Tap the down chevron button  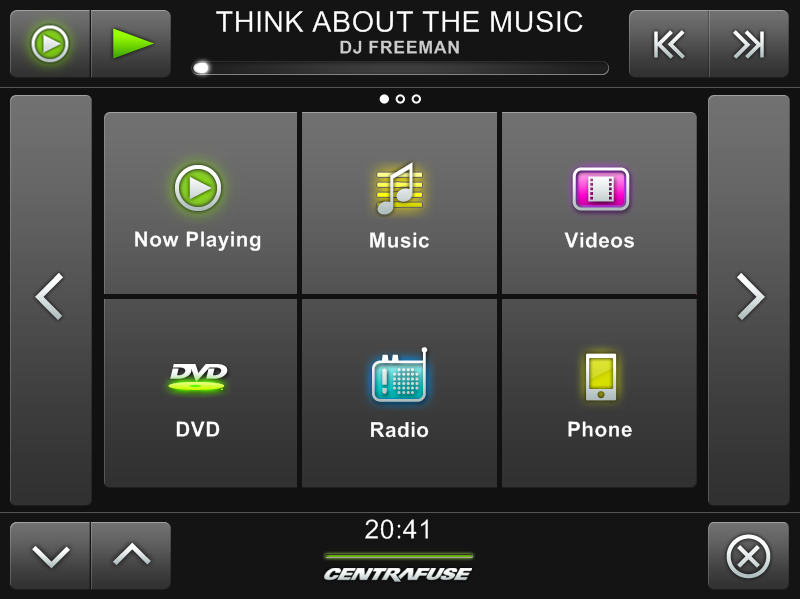[x=50, y=555]
